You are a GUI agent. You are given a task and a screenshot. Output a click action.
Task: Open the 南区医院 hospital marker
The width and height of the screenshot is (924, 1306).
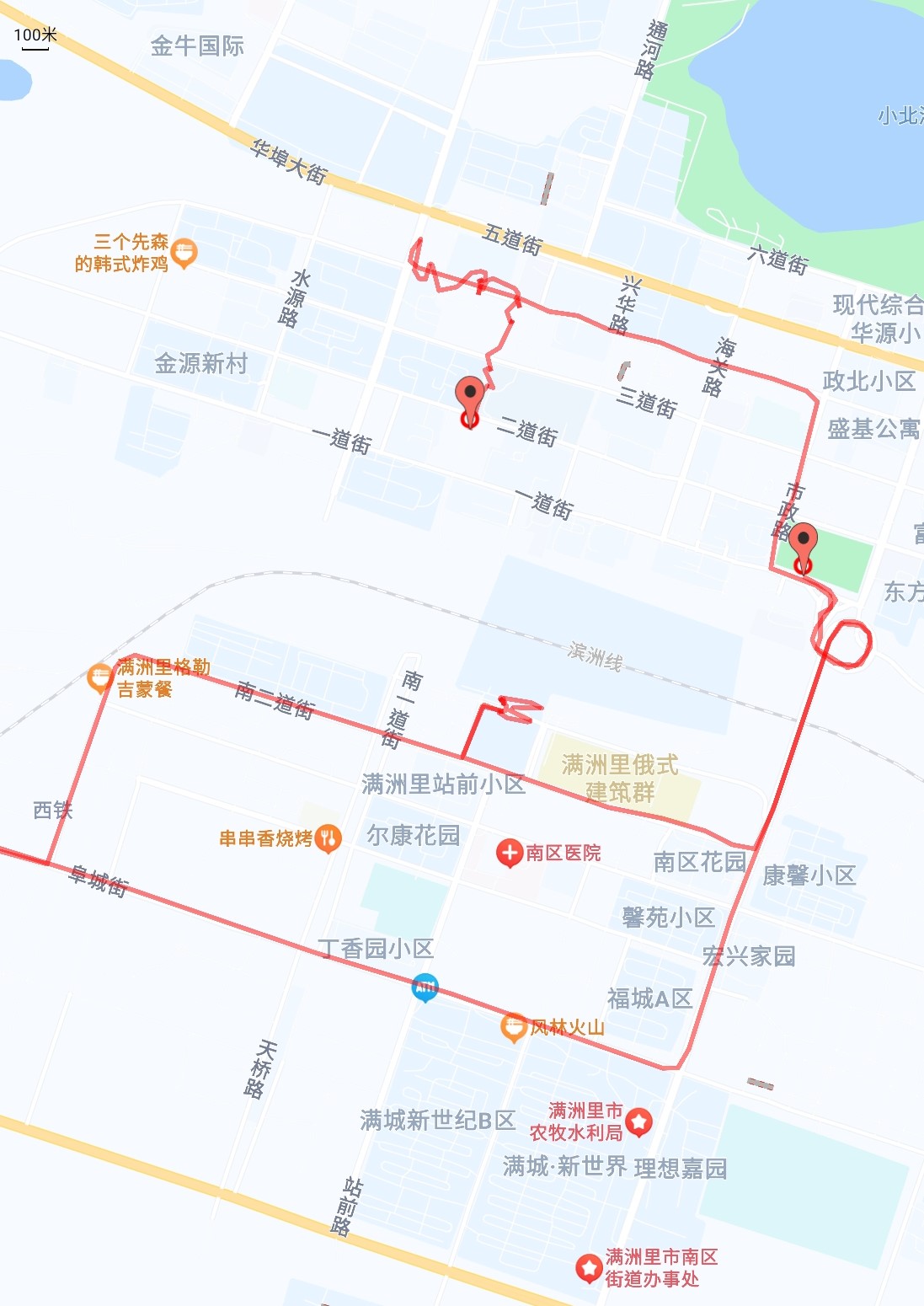pyautogui.click(x=510, y=853)
